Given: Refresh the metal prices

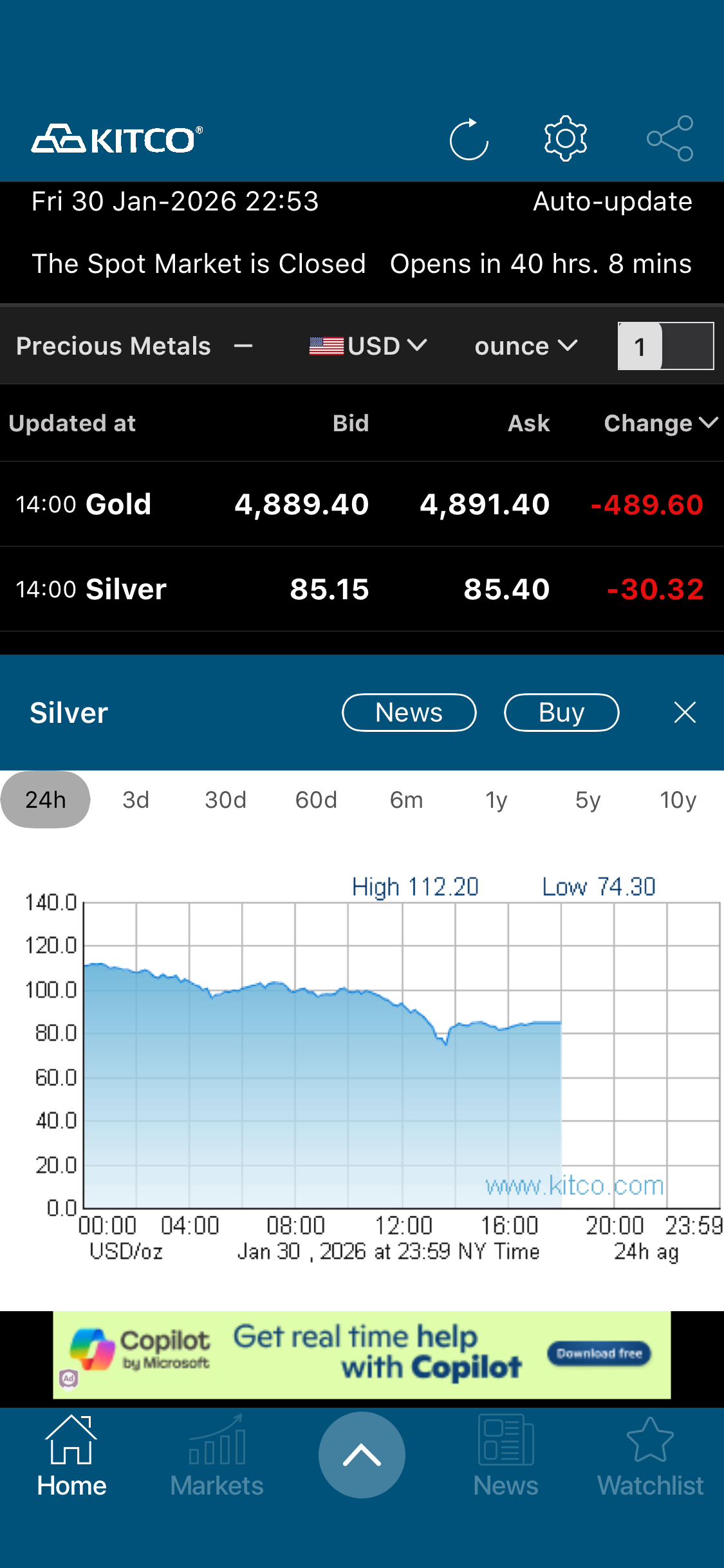Looking at the screenshot, I should [x=469, y=138].
